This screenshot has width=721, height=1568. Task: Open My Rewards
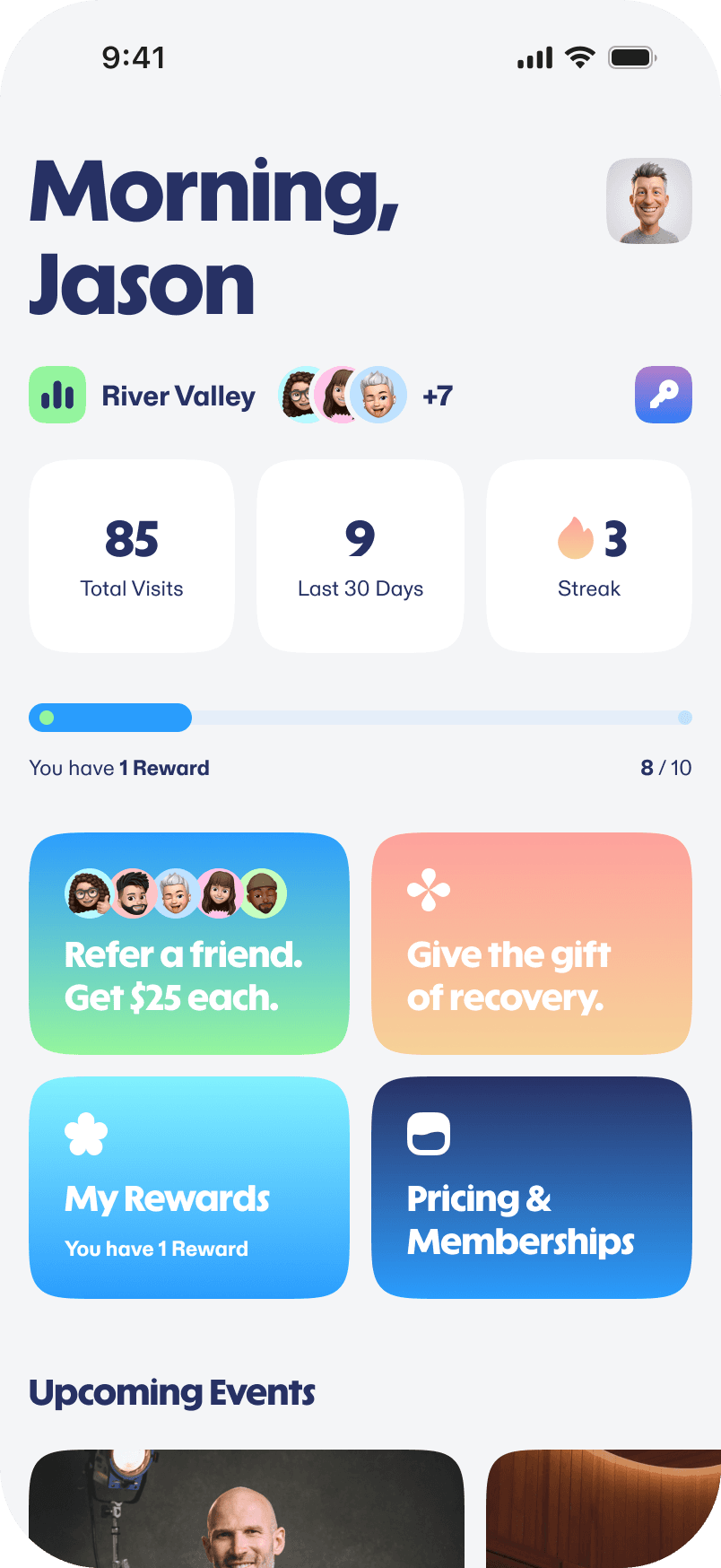pyautogui.click(x=189, y=1187)
